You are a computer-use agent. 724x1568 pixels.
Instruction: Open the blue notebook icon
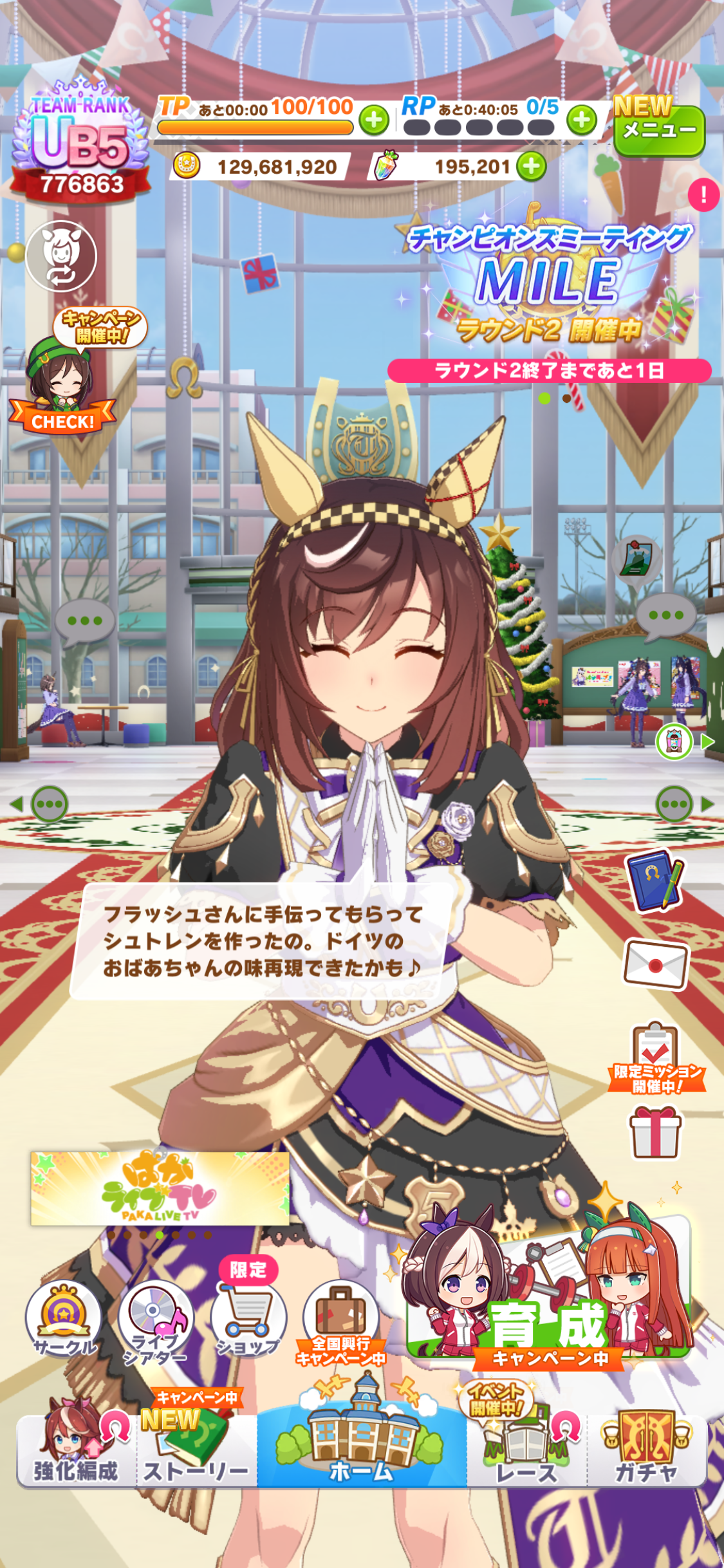[x=655, y=881]
